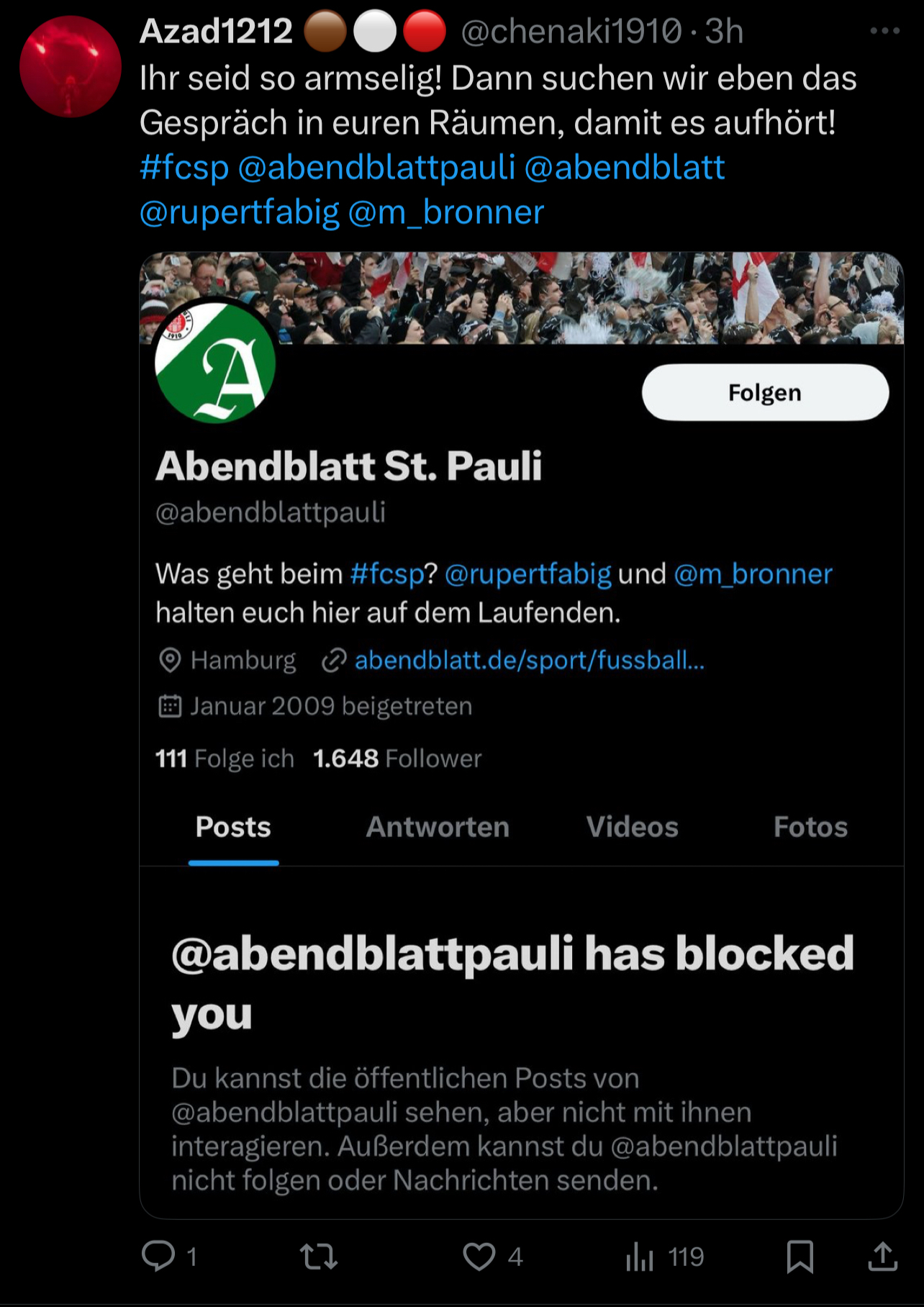Open Azad1212 display name

[216, 31]
